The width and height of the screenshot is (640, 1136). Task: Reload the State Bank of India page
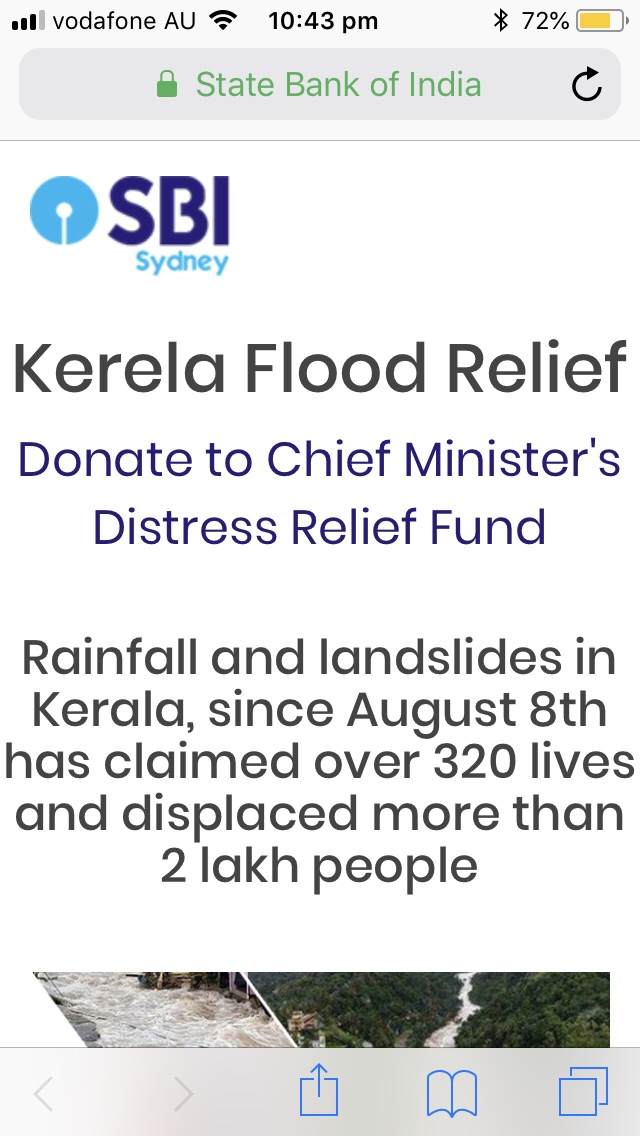click(x=586, y=85)
